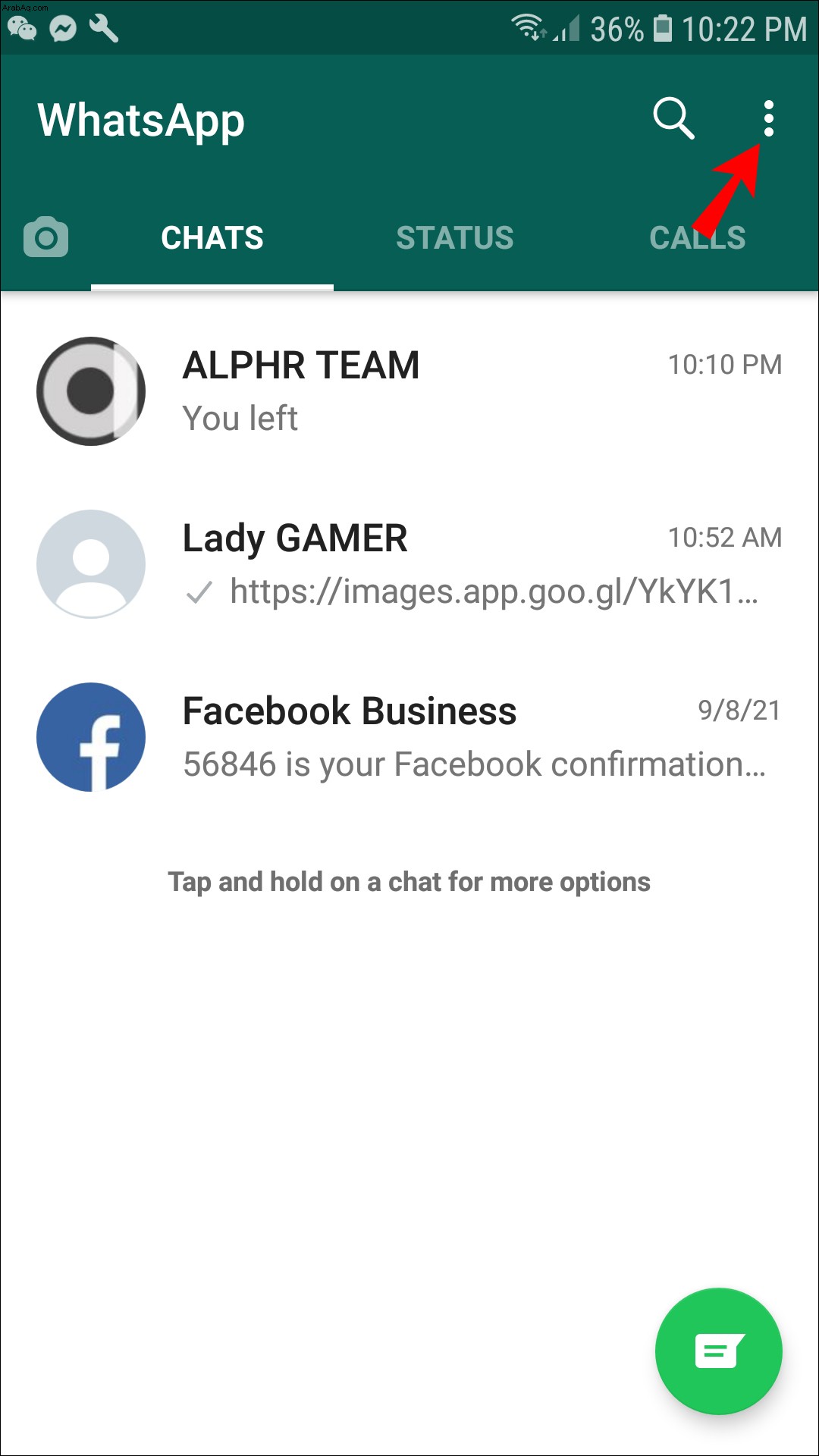This screenshot has width=819, height=1456.
Task: View Lady GAMER's profile picture
Action: [91, 564]
